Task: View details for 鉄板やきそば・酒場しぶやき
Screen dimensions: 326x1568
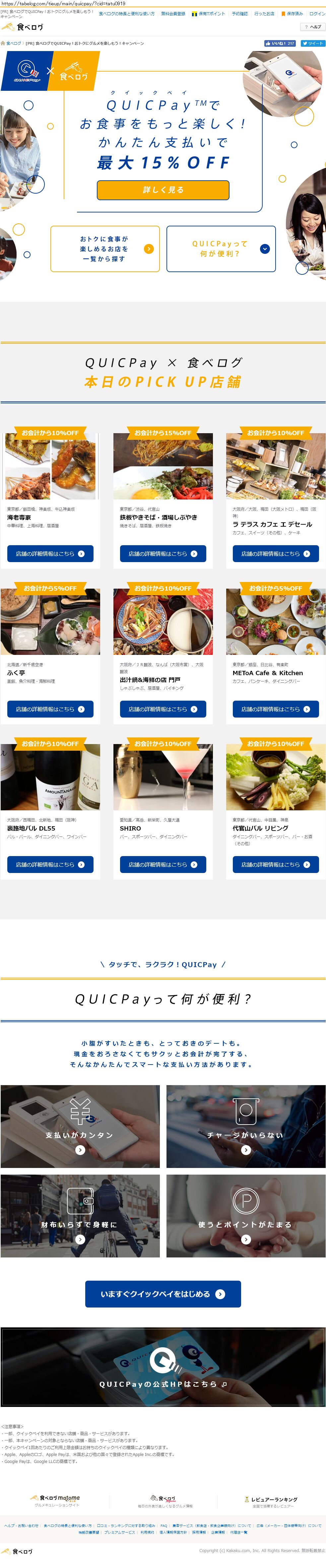Action: point(163,554)
